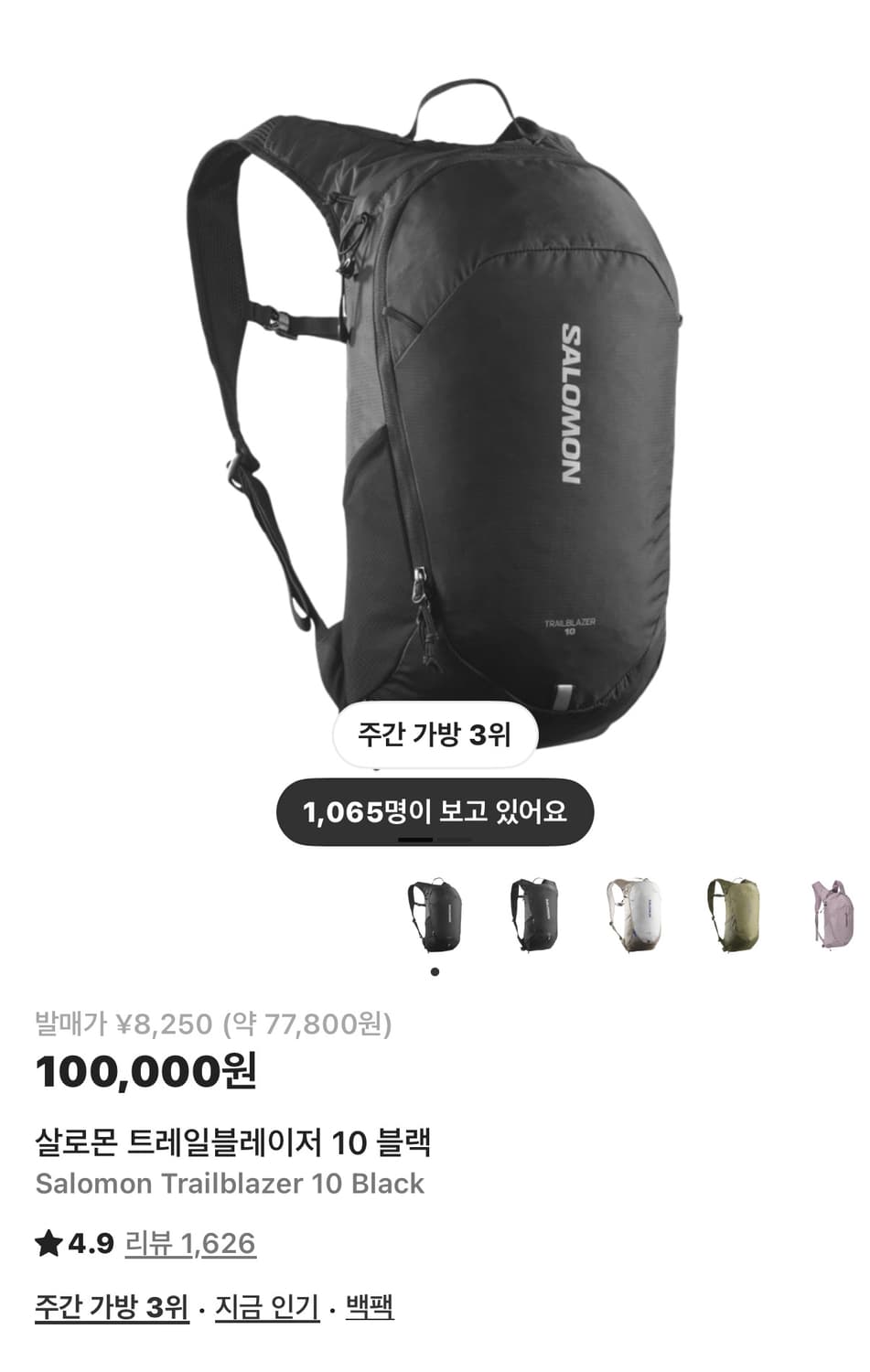Click the carousel page indicator dot
This screenshot has width=870, height=1372.
click(433, 971)
